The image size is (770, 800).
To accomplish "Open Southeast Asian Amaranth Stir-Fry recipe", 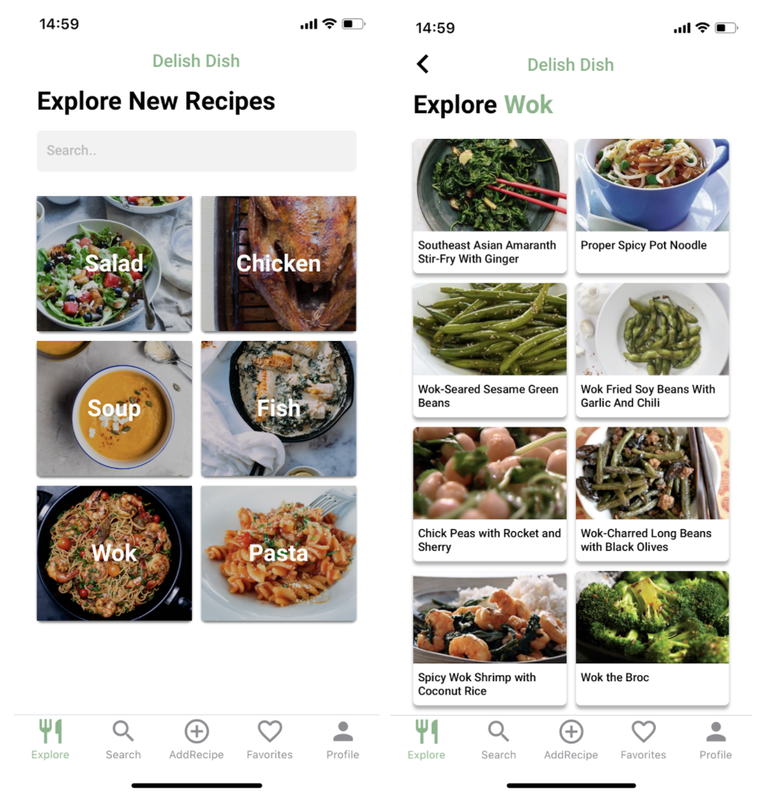I will (490, 205).
